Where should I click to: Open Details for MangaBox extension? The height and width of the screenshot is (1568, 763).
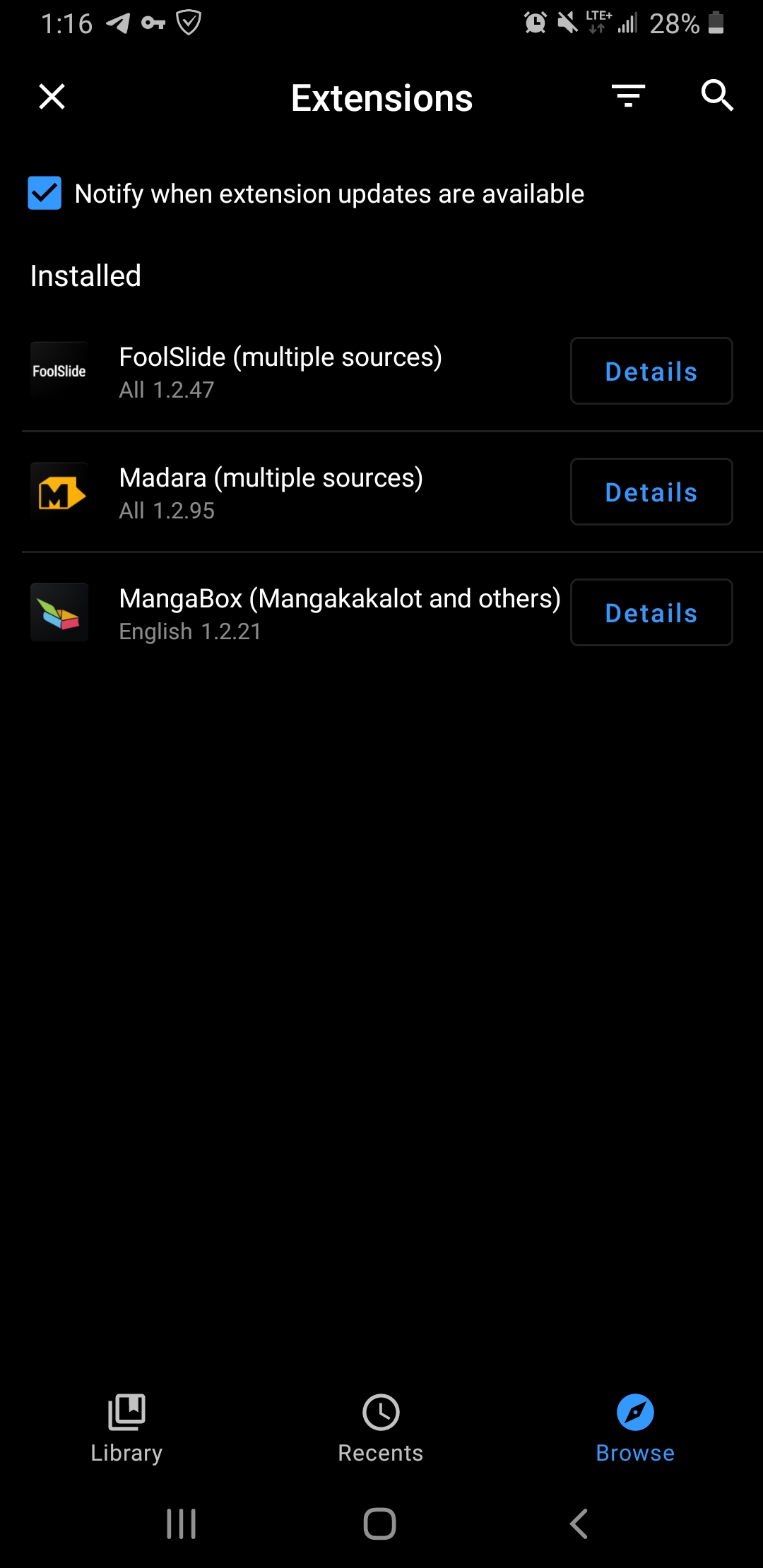click(x=651, y=612)
